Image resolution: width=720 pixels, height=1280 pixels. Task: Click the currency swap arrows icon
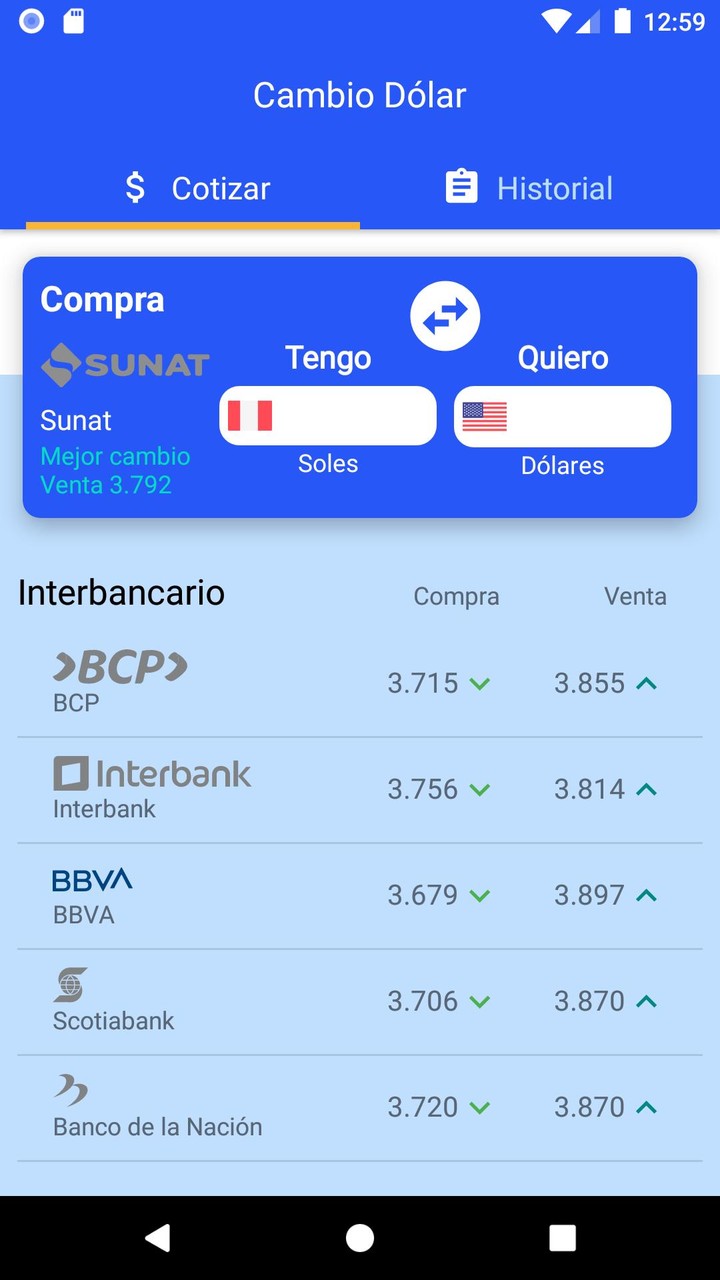(x=444, y=315)
